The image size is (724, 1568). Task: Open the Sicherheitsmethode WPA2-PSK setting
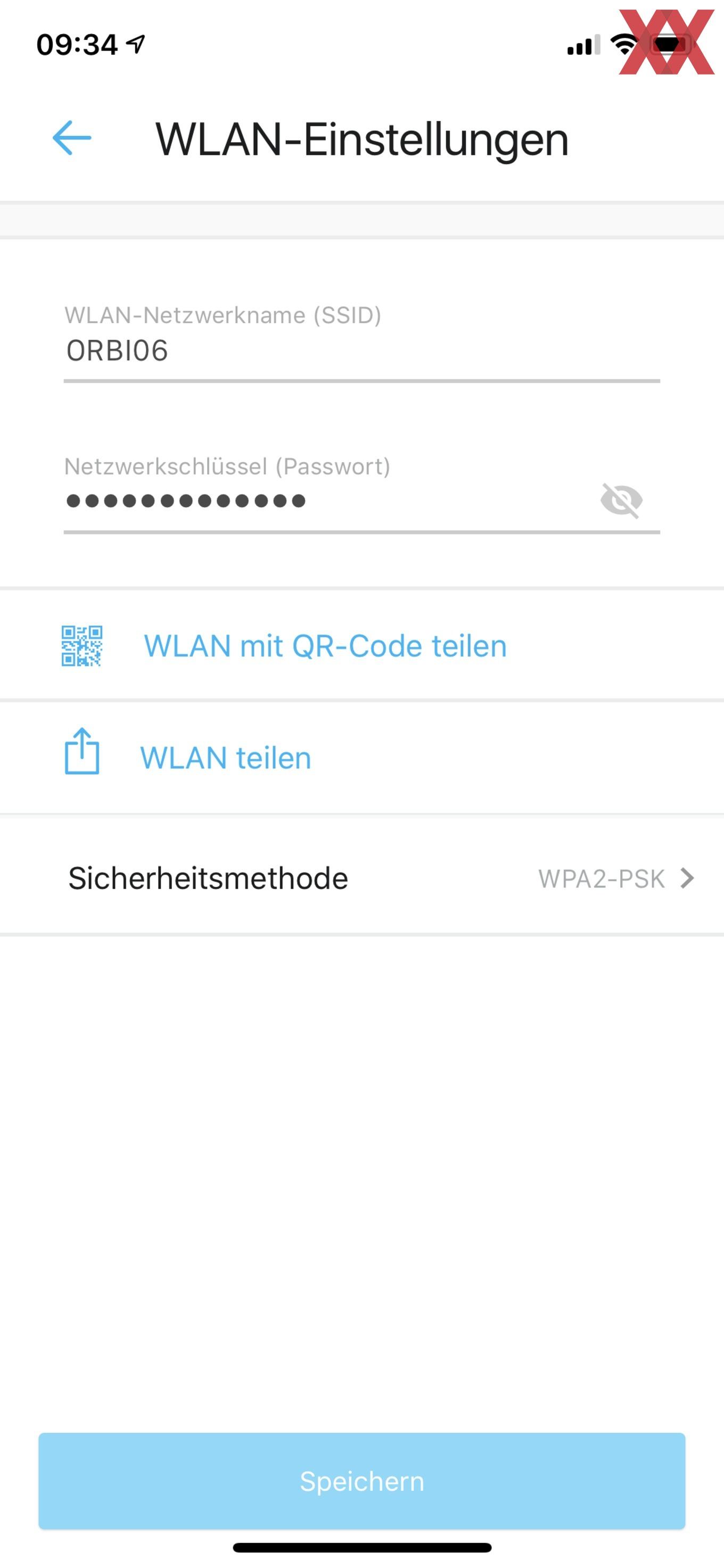tap(362, 878)
